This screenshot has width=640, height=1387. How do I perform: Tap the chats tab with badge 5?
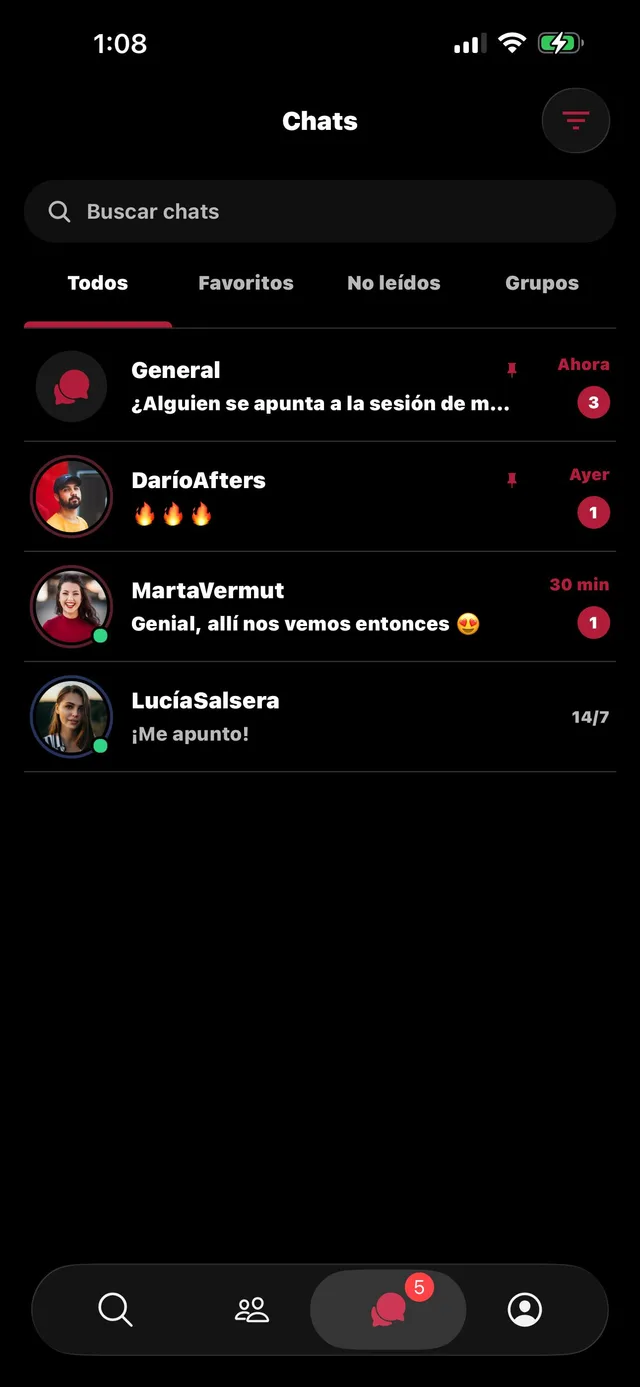pos(389,1309)
